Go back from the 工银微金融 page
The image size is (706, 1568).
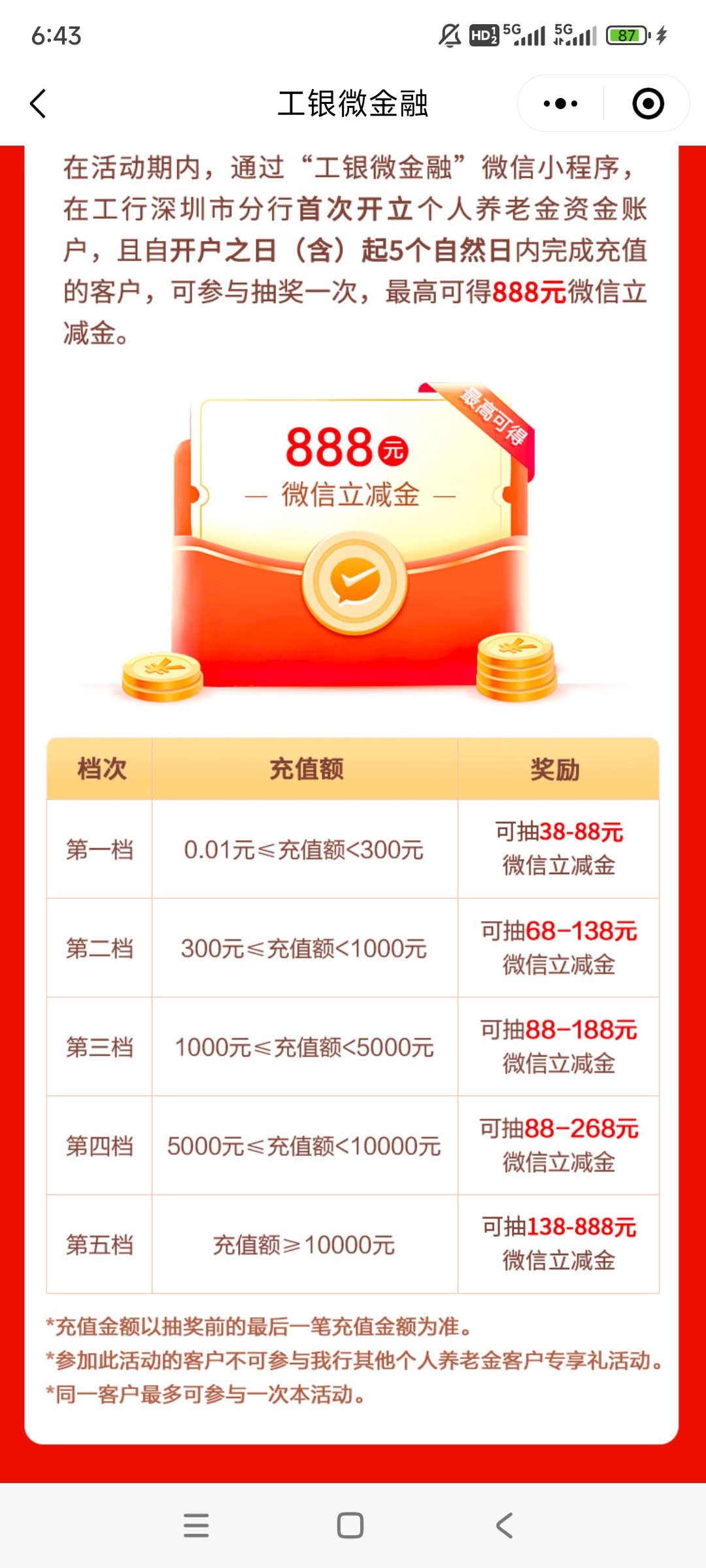coord(39,104)
